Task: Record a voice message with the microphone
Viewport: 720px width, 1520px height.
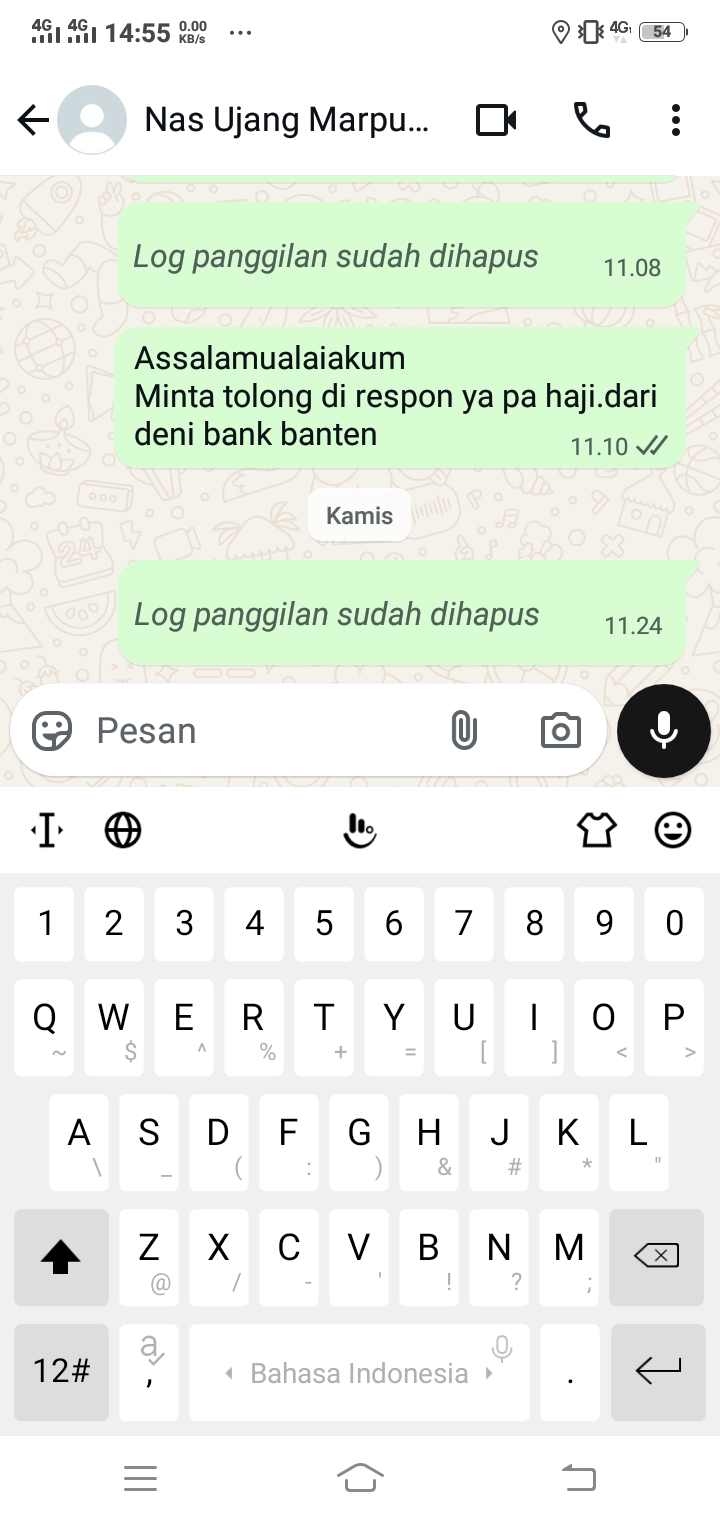Action: point(664,731)
